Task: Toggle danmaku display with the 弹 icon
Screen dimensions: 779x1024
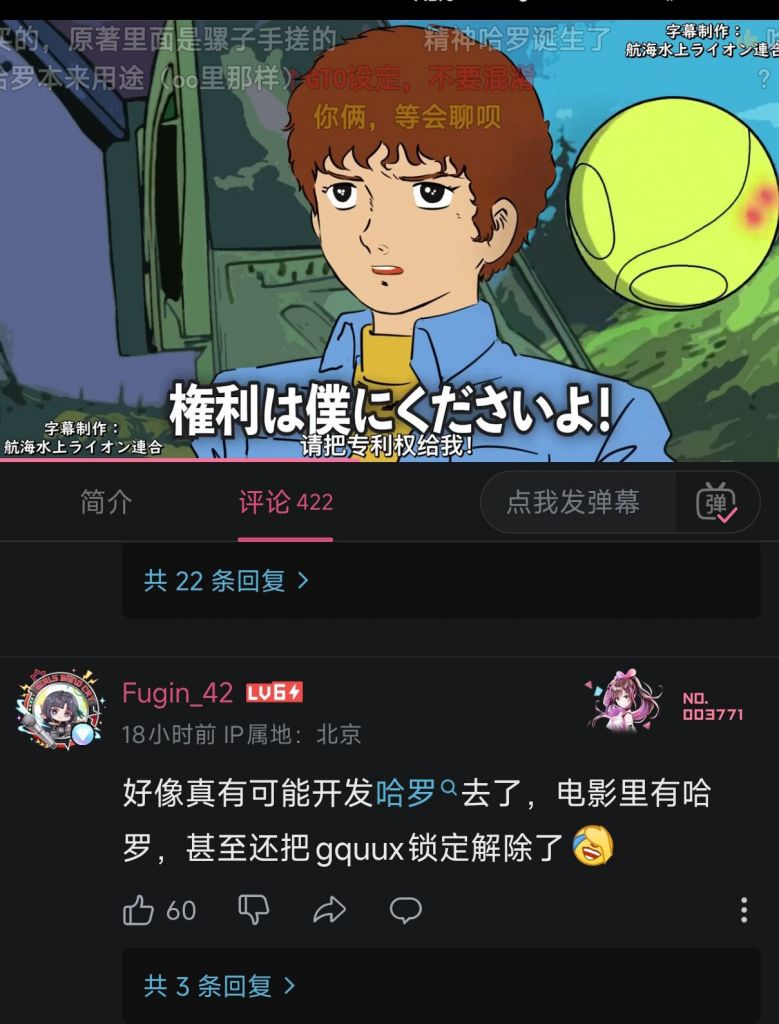Action: (x=716, y=503)
